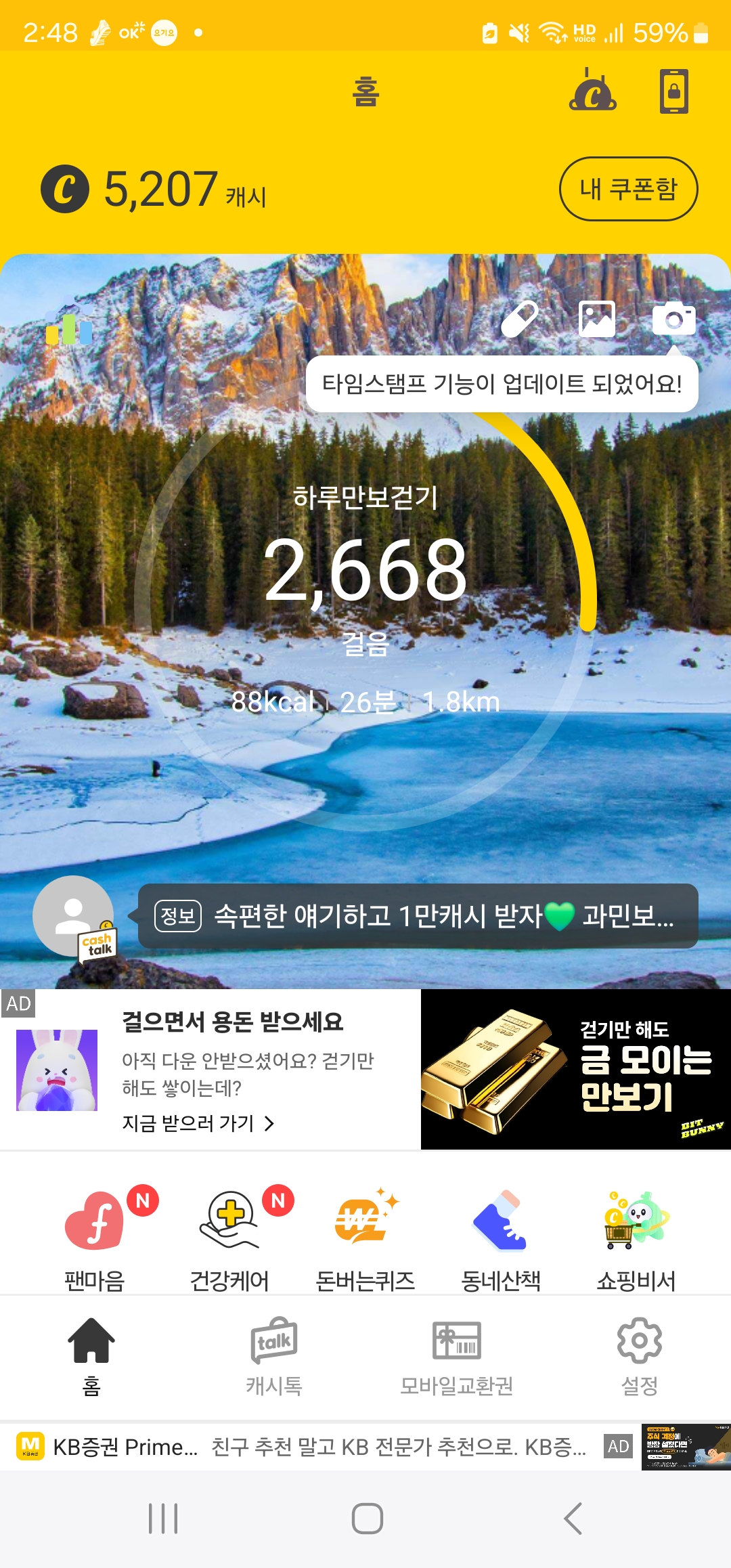Viewport: 731px width, 1568px height.
Task: Open the KB증권 Prime ad banner
Action: click(318, 1447)
